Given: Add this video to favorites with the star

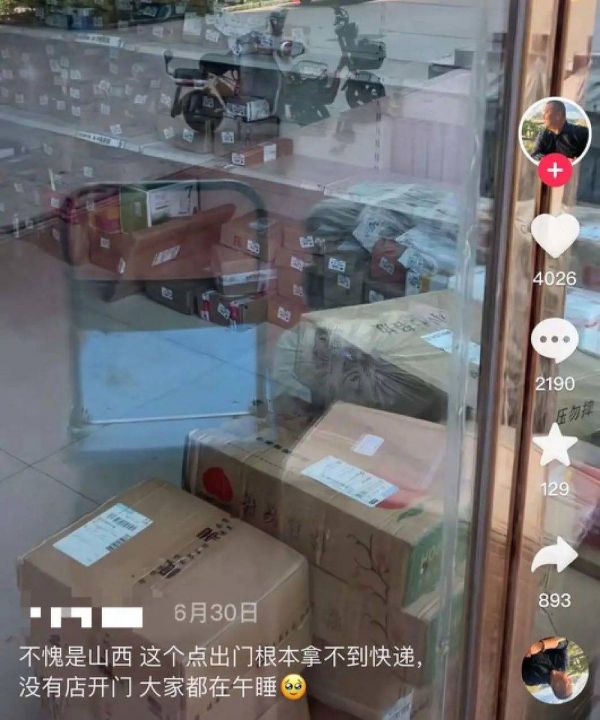Looking at the screenshot, I should click(x=554, y=446).
